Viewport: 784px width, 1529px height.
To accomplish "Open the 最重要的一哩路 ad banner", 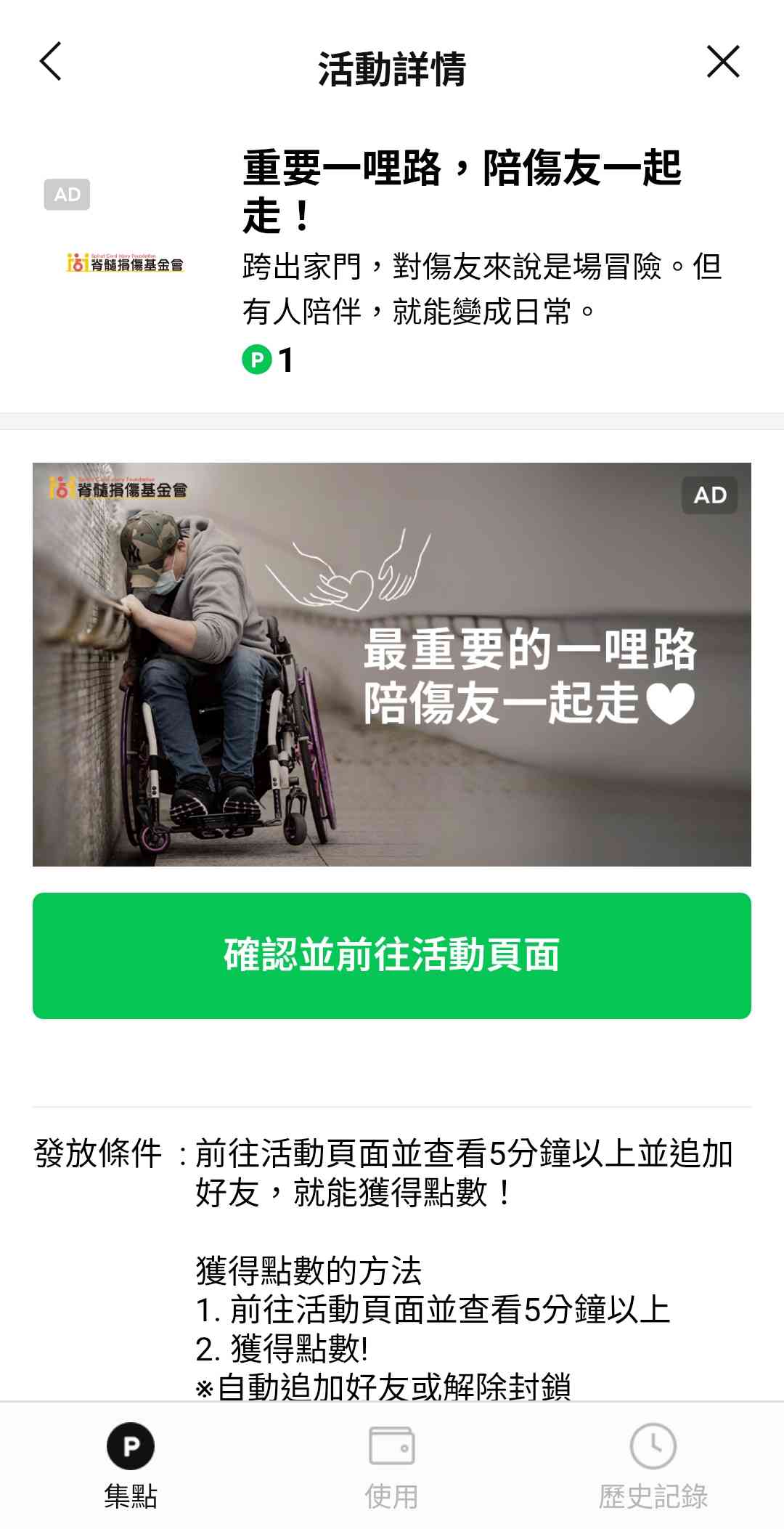I will click(392, 664).
